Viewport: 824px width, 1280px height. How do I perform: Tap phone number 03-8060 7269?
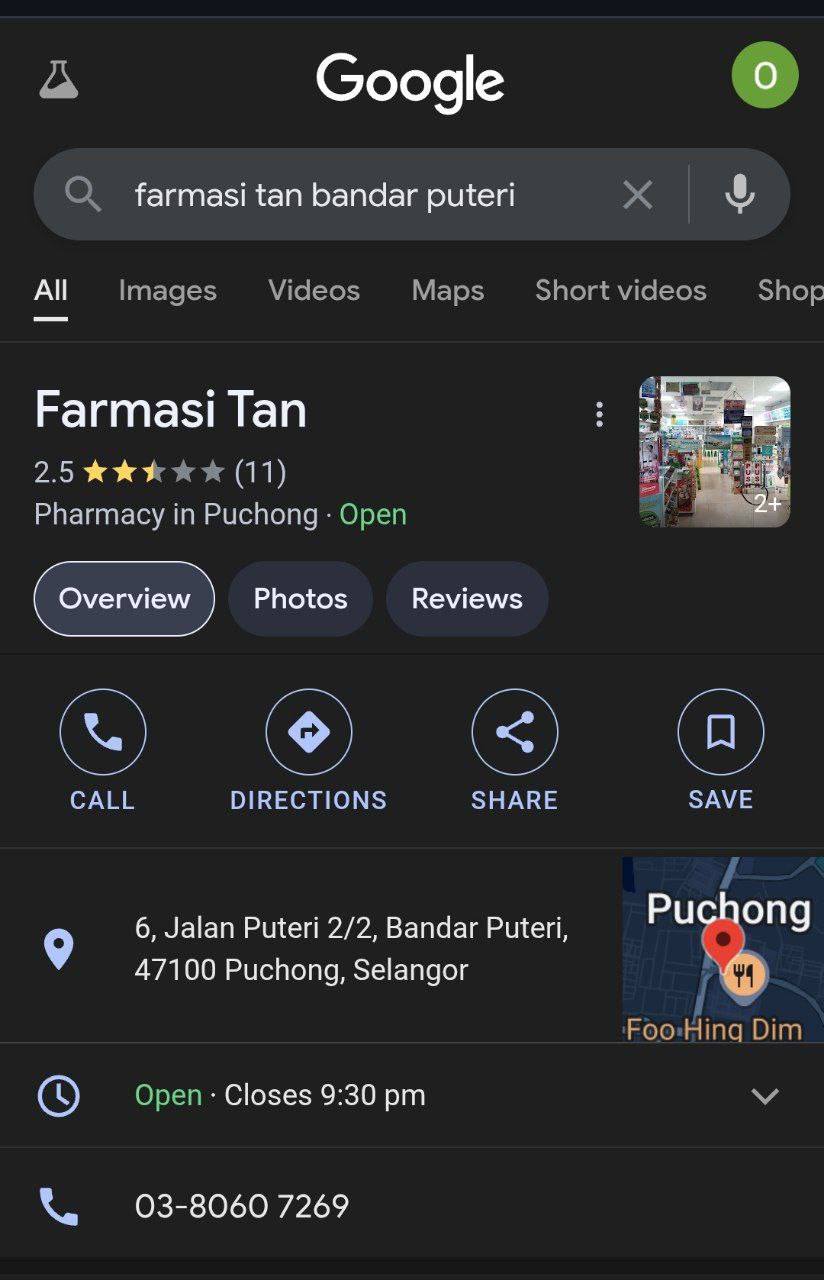point(242,1206)
